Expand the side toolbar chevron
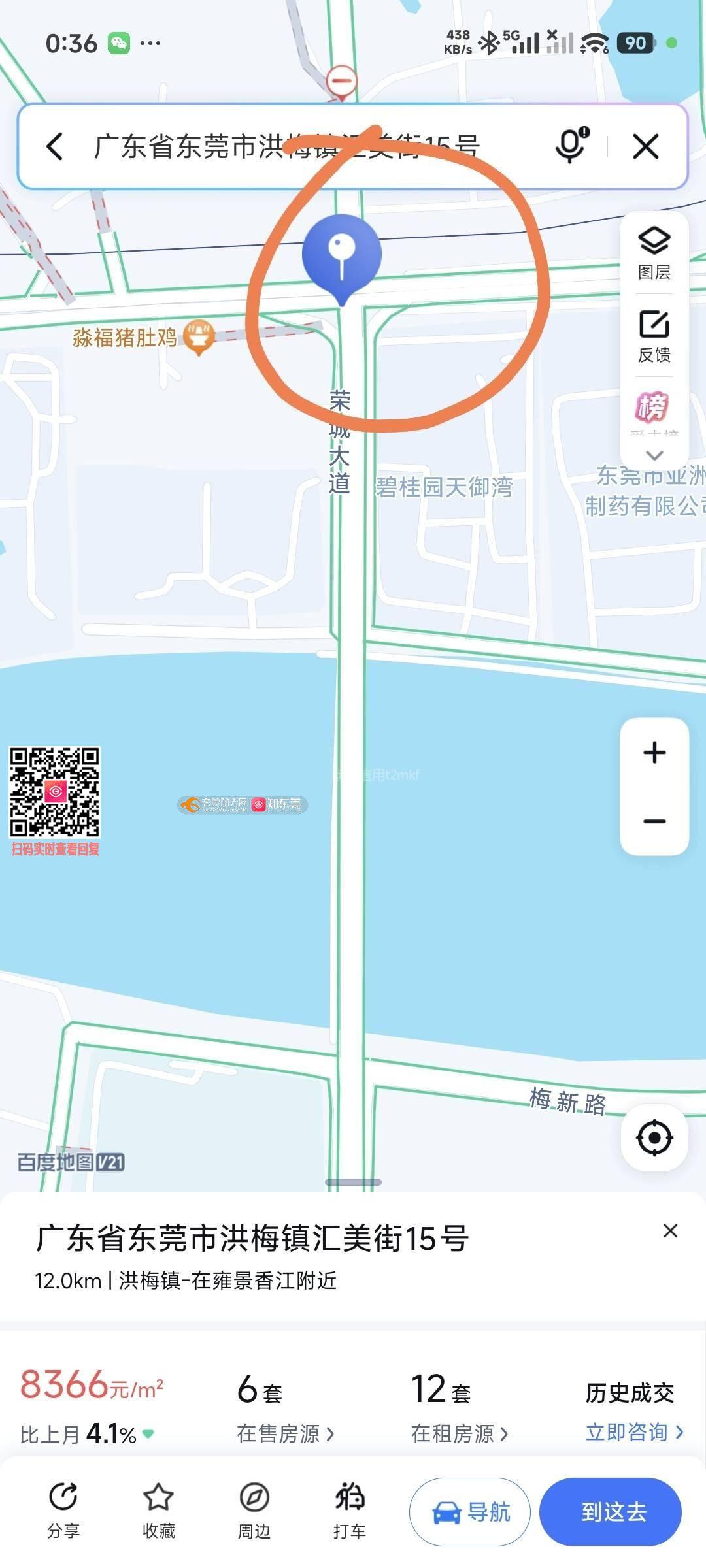Screen dimensions: 706x1568 tap(654, 455)
